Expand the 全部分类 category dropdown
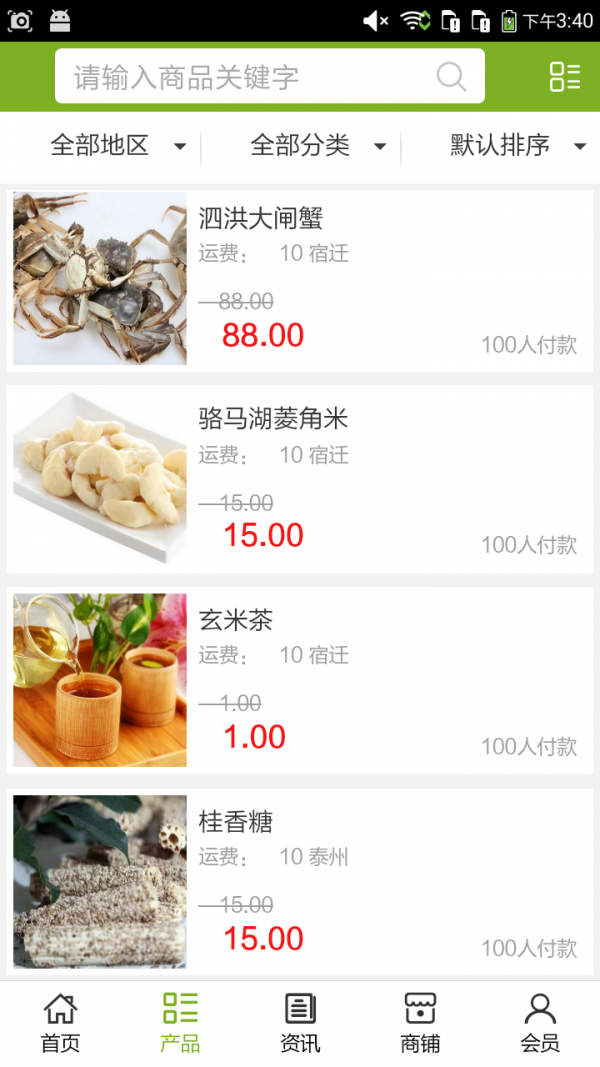 (318, 146)
